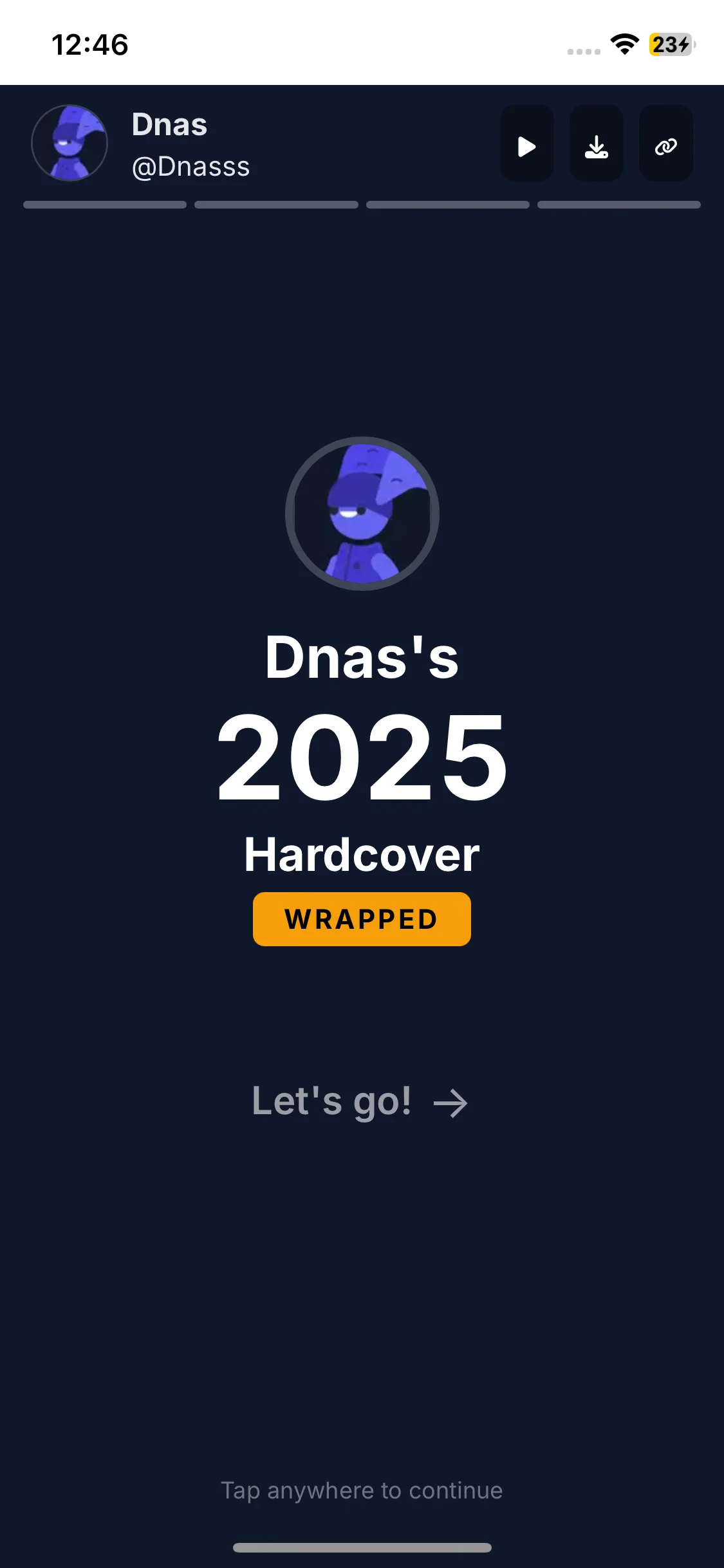Viewport: 724px width, 1568px height.
Task: Jump to the last story segment
Action: (x=619, y=205)
